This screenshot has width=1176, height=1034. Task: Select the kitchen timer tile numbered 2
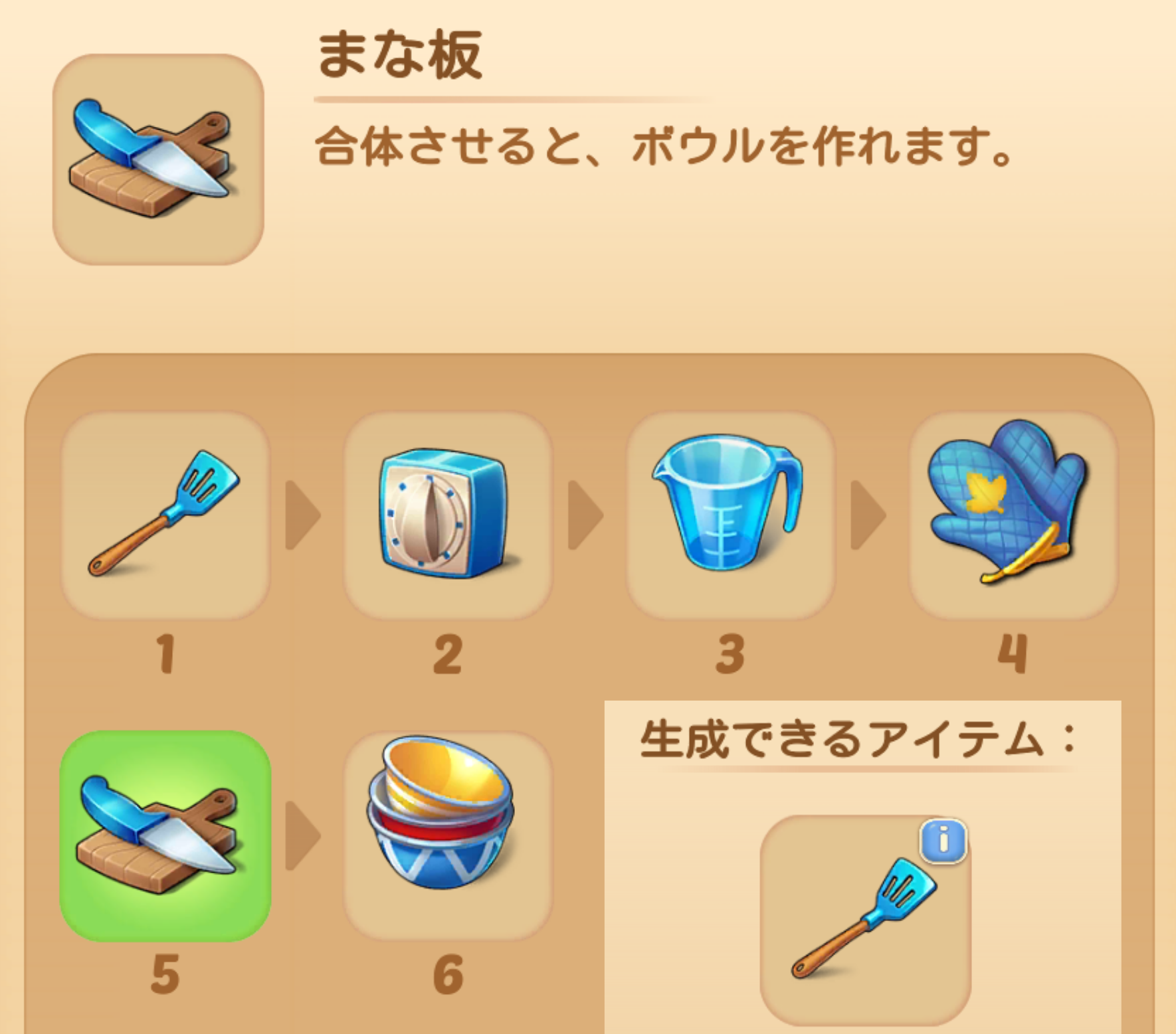pyautogui.click(x=447, y=515)
